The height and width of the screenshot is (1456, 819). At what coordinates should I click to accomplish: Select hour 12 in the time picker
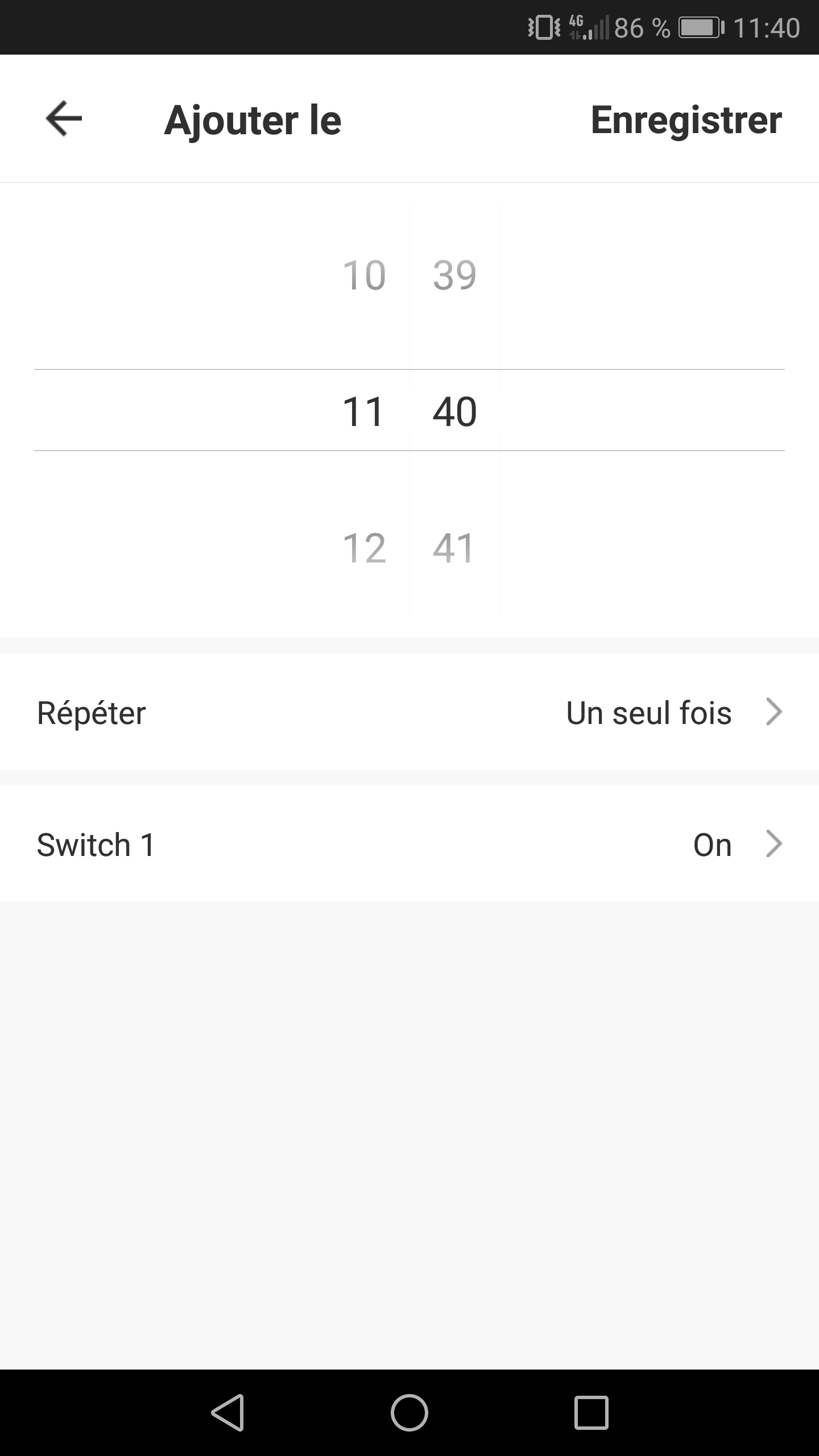(x=364, y=548)
